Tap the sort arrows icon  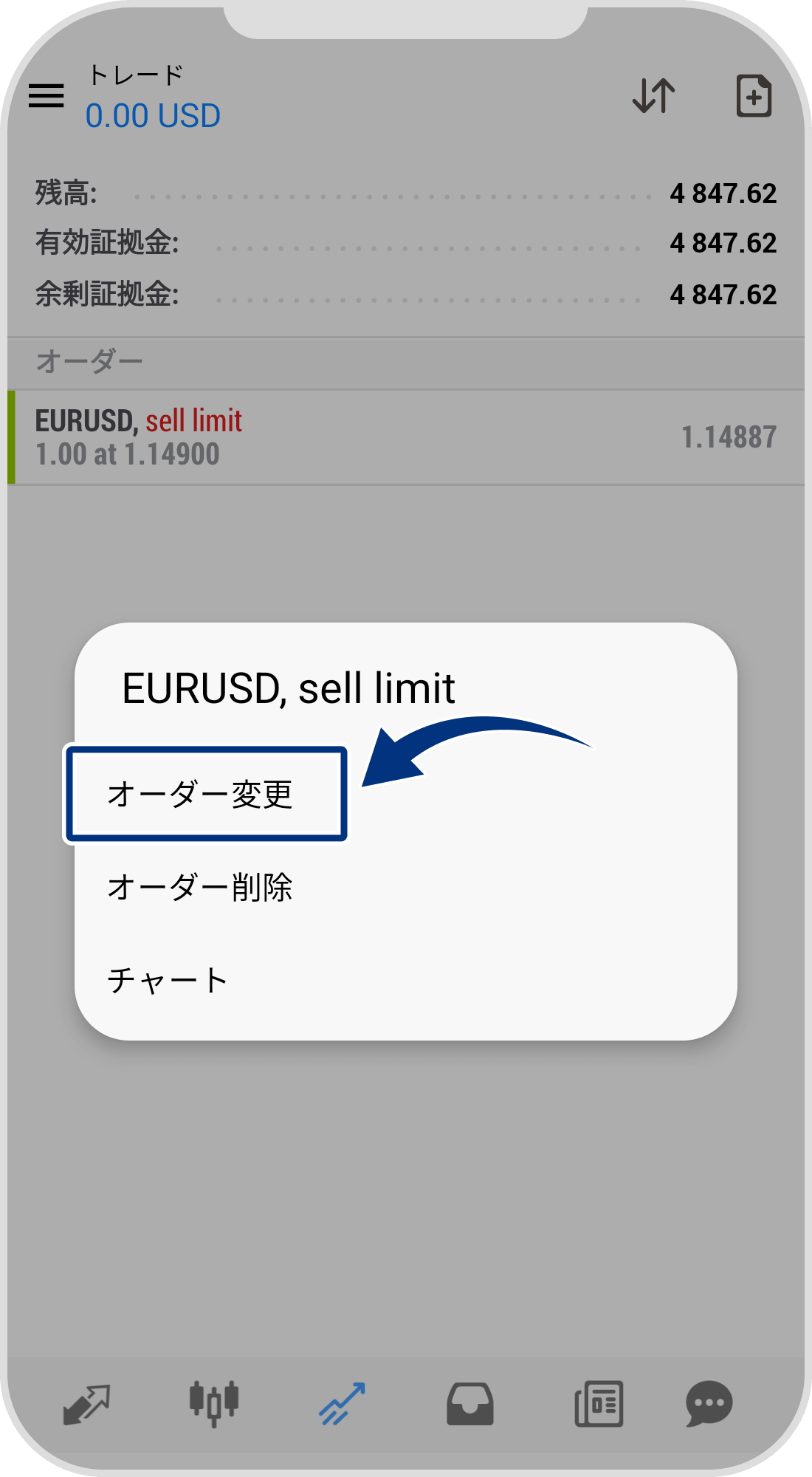point(654,96)
